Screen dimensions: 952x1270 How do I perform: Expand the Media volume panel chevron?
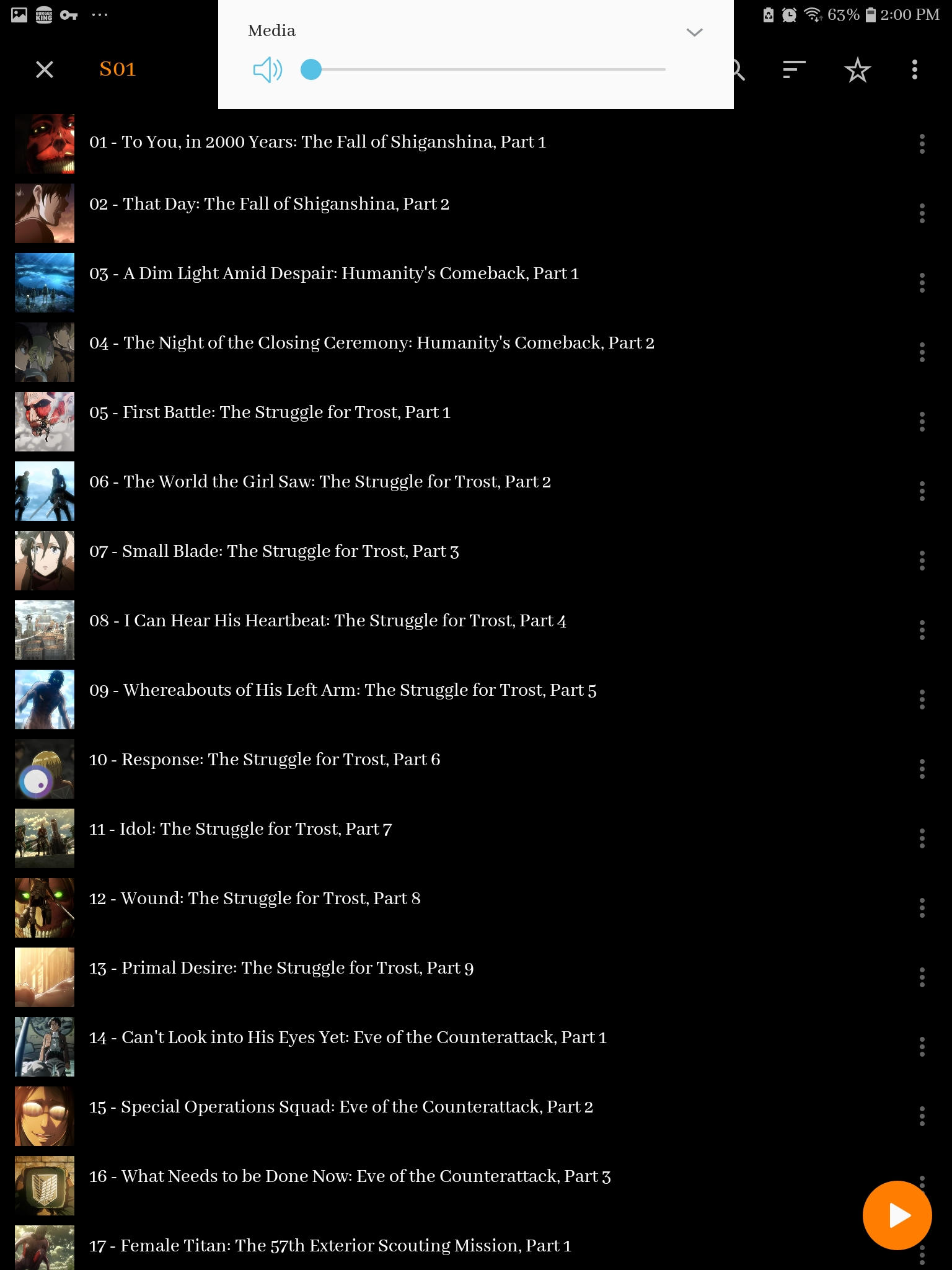pyautogui.click(x=694, y=32)
